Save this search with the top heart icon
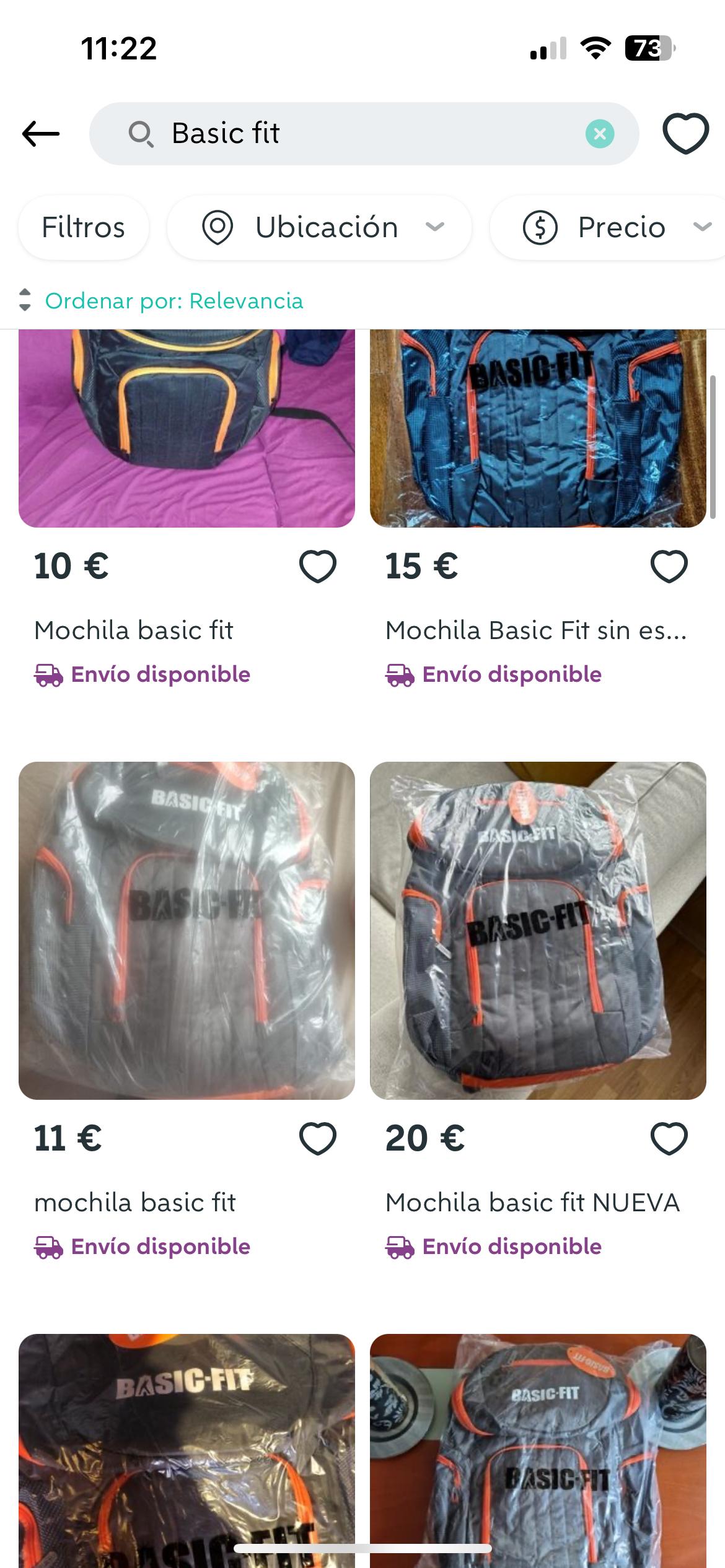This screenshot has width=725, height=1568. coord(685,134)
